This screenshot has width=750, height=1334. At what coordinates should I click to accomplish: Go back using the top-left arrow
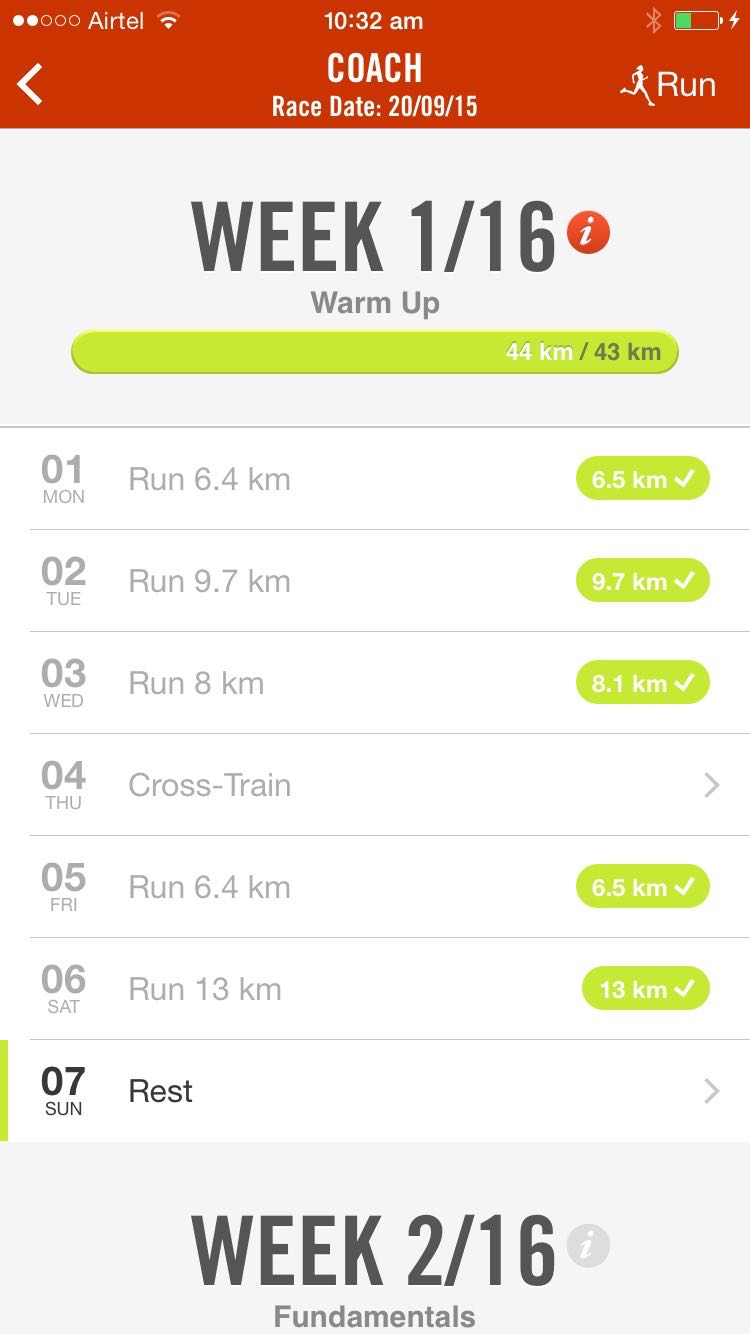click(x=31, y=84)
